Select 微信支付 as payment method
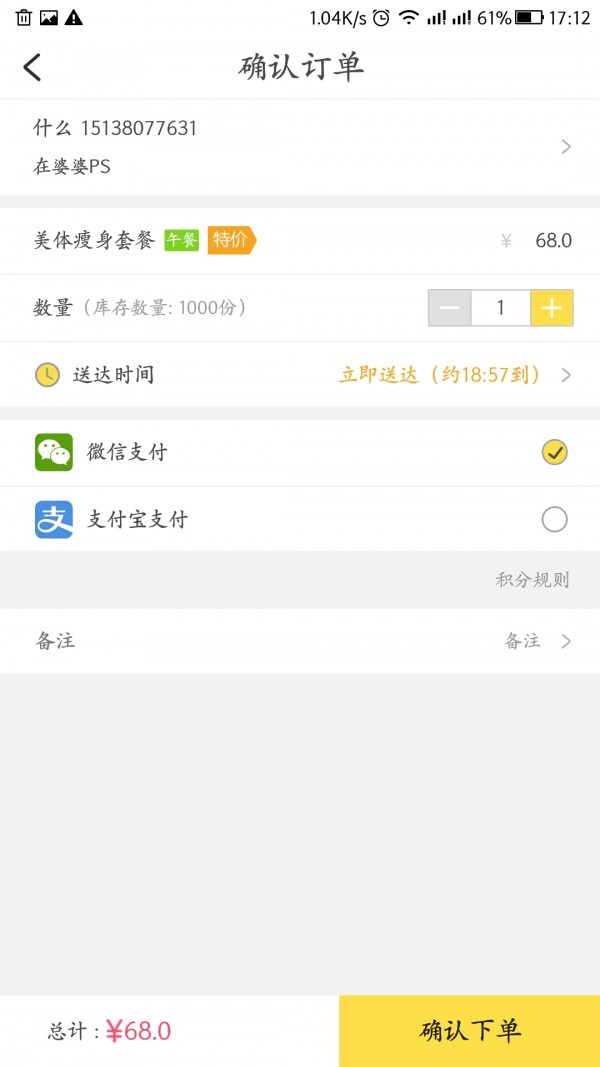Viewport: 600px width, 1067px height. (300, 453)
